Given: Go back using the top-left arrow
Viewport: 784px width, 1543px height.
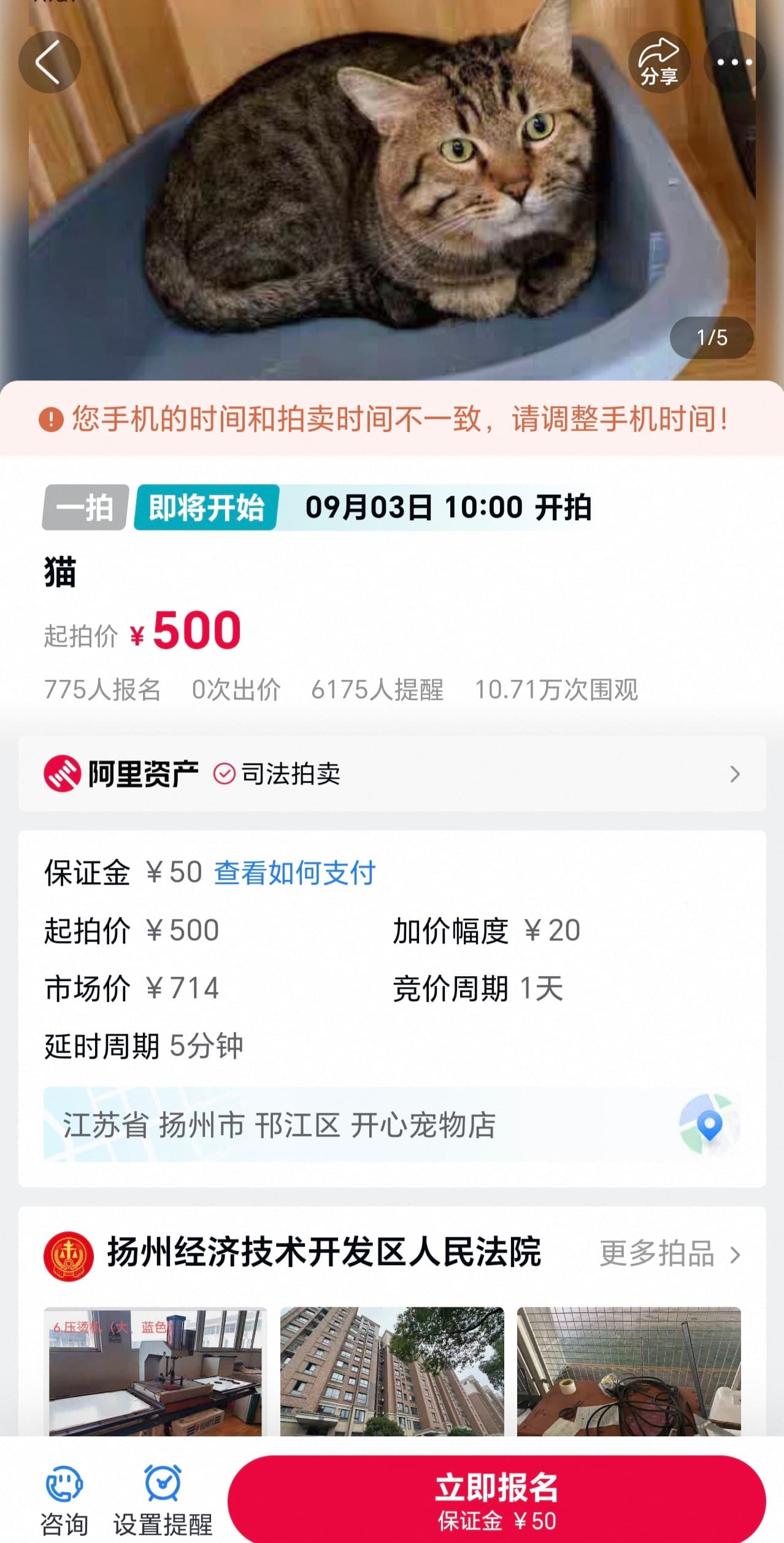Looking at the screenshot, I should (49, 62).
